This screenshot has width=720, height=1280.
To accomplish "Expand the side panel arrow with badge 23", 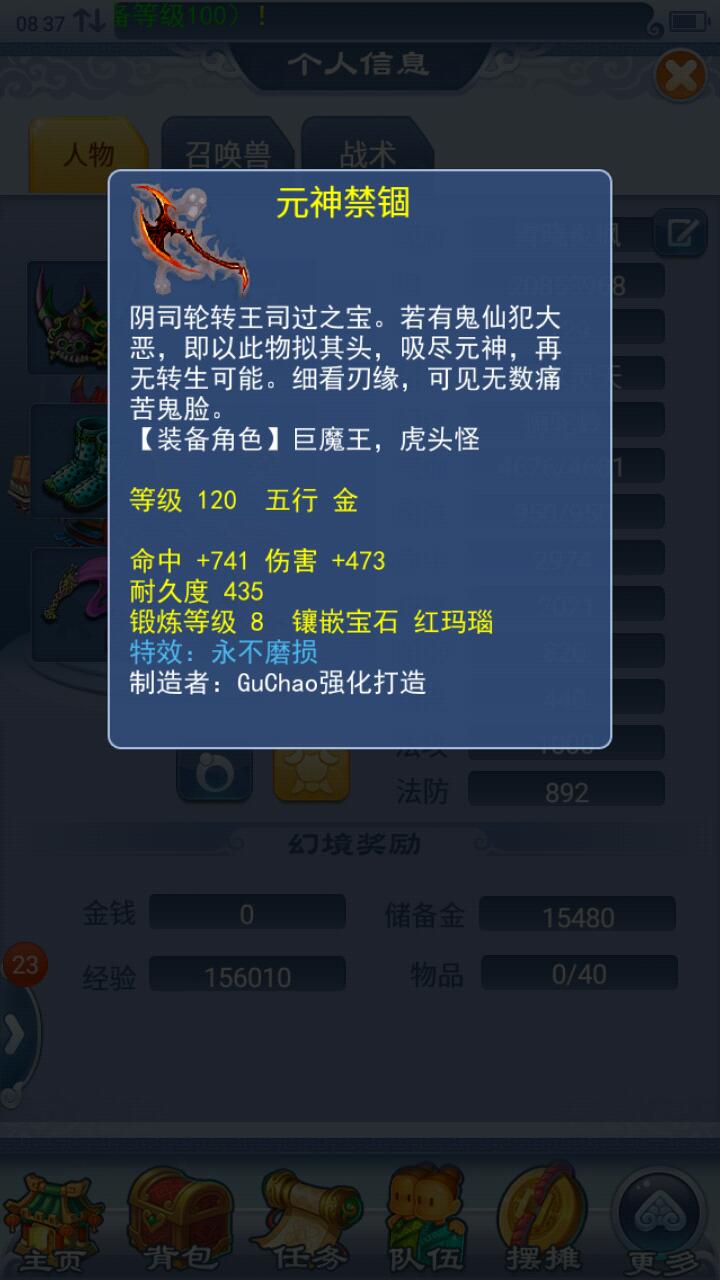I will pyautogui.click(x=16, y=1037).
